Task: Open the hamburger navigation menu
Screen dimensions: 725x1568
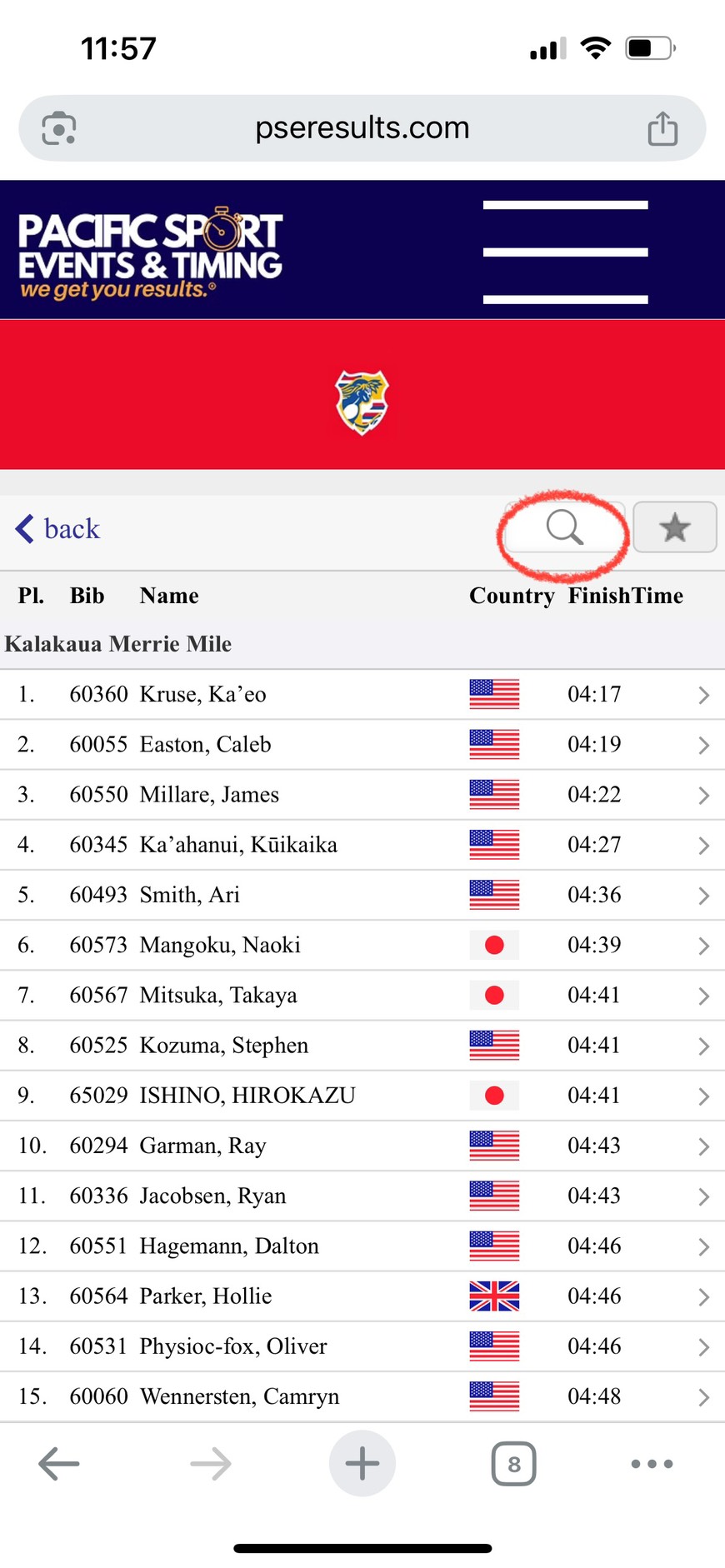Action: point(565,252)
